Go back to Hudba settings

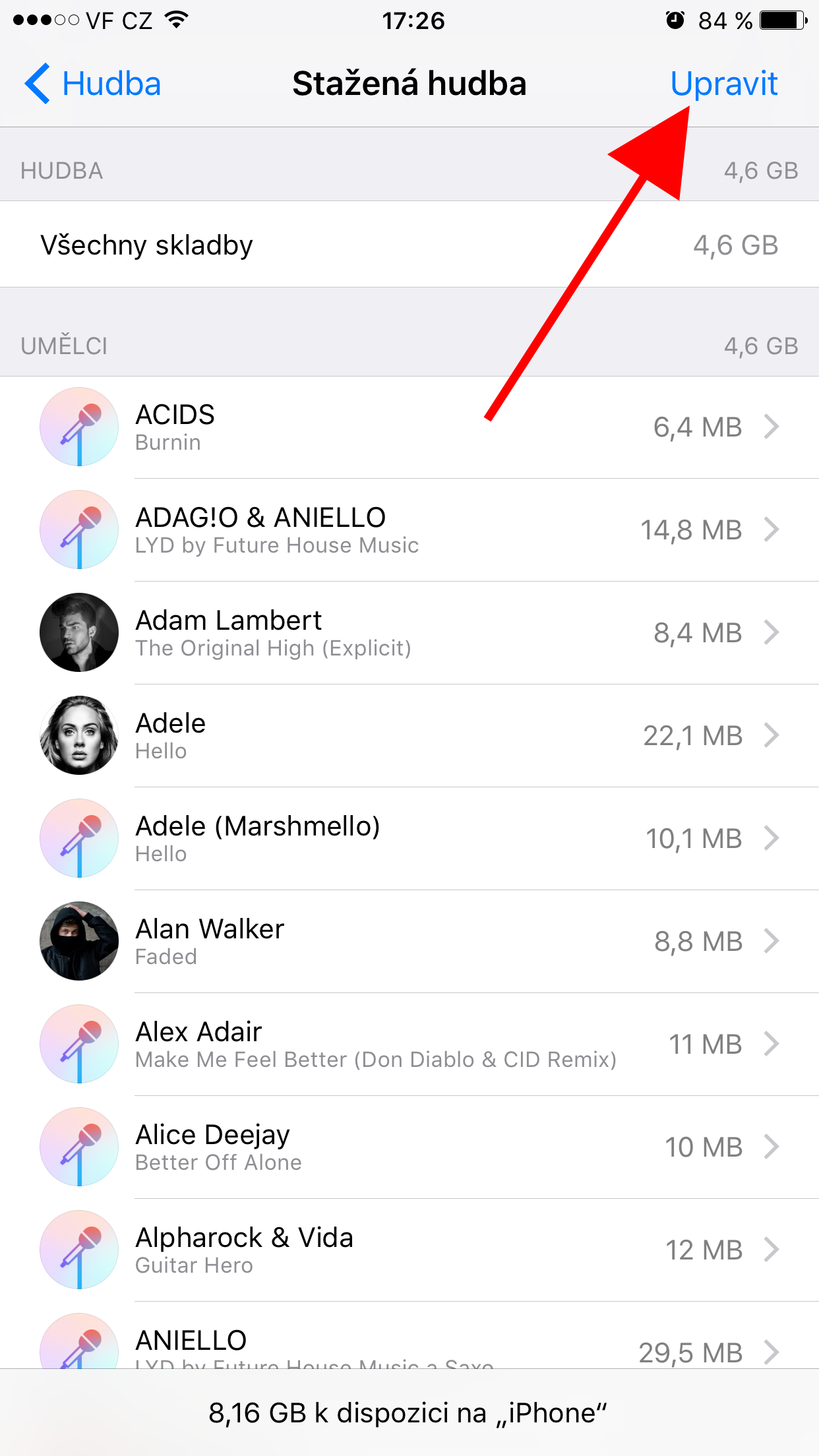click(x=94, y=84)
